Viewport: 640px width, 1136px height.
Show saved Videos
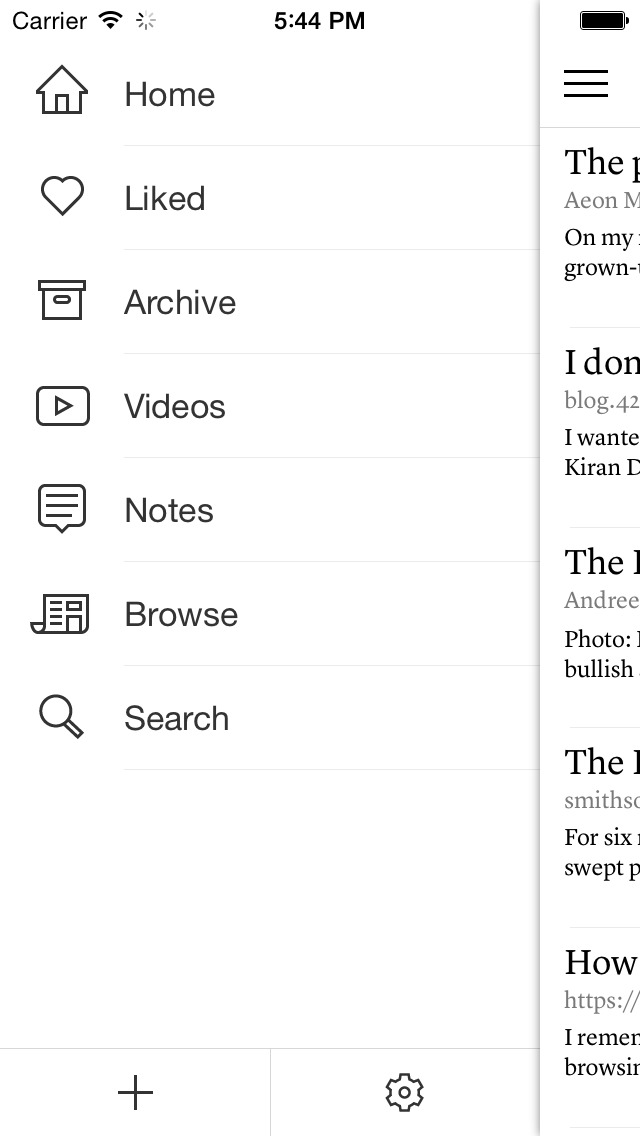270,406
